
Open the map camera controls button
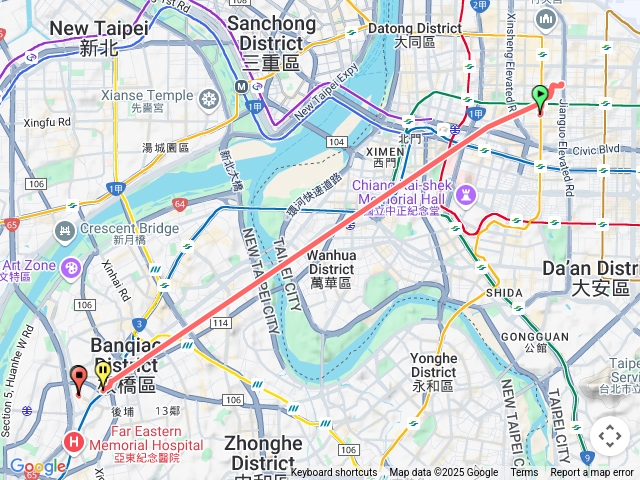(609, 436)
